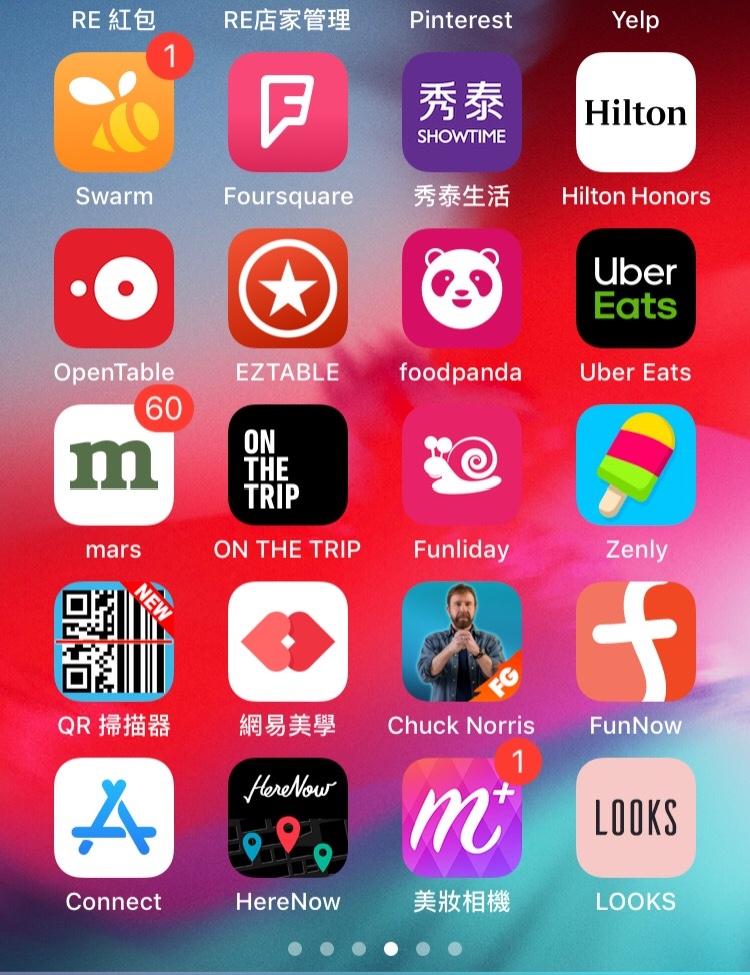Open HereNow
The height and width of the screenshot is (975, 750).
point(288,817)
